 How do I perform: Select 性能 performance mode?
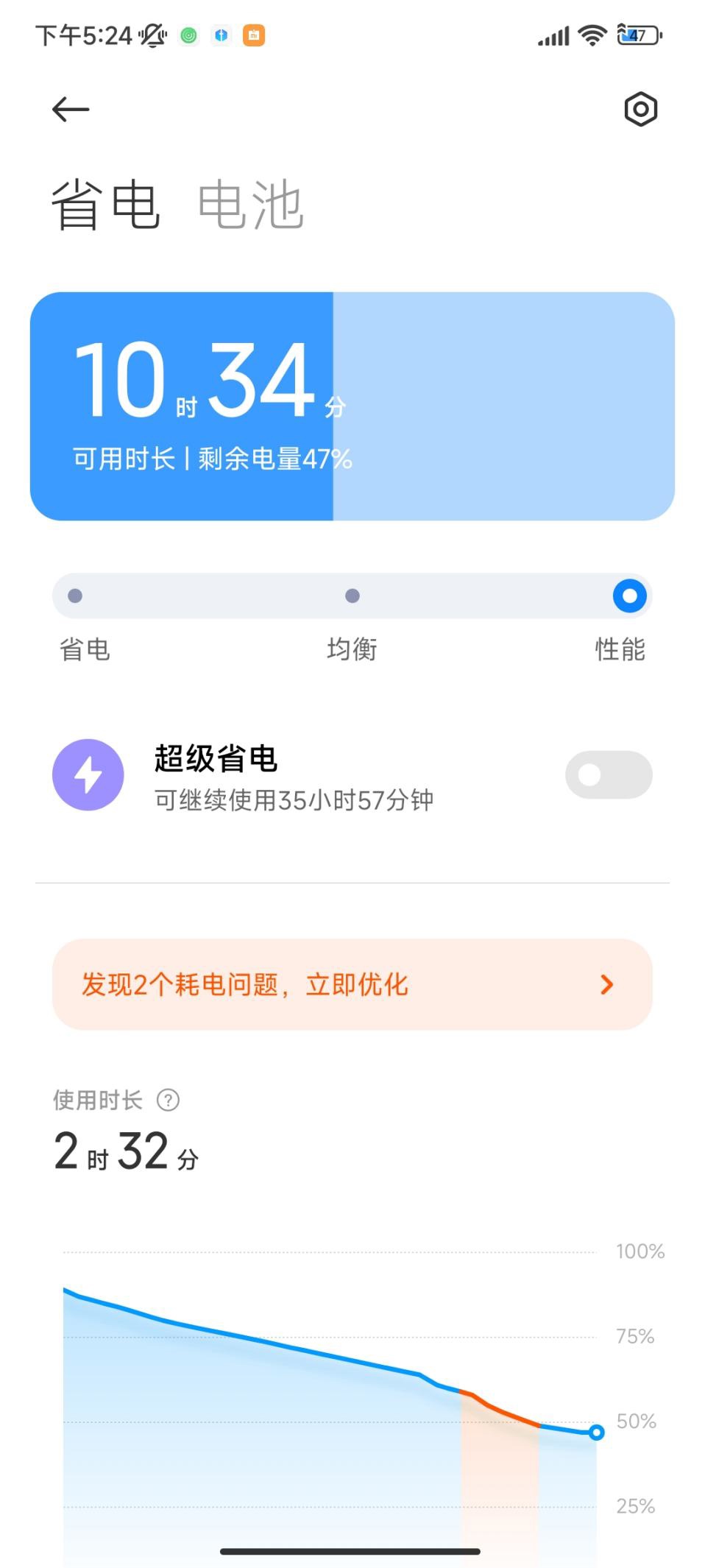(630, 596)
